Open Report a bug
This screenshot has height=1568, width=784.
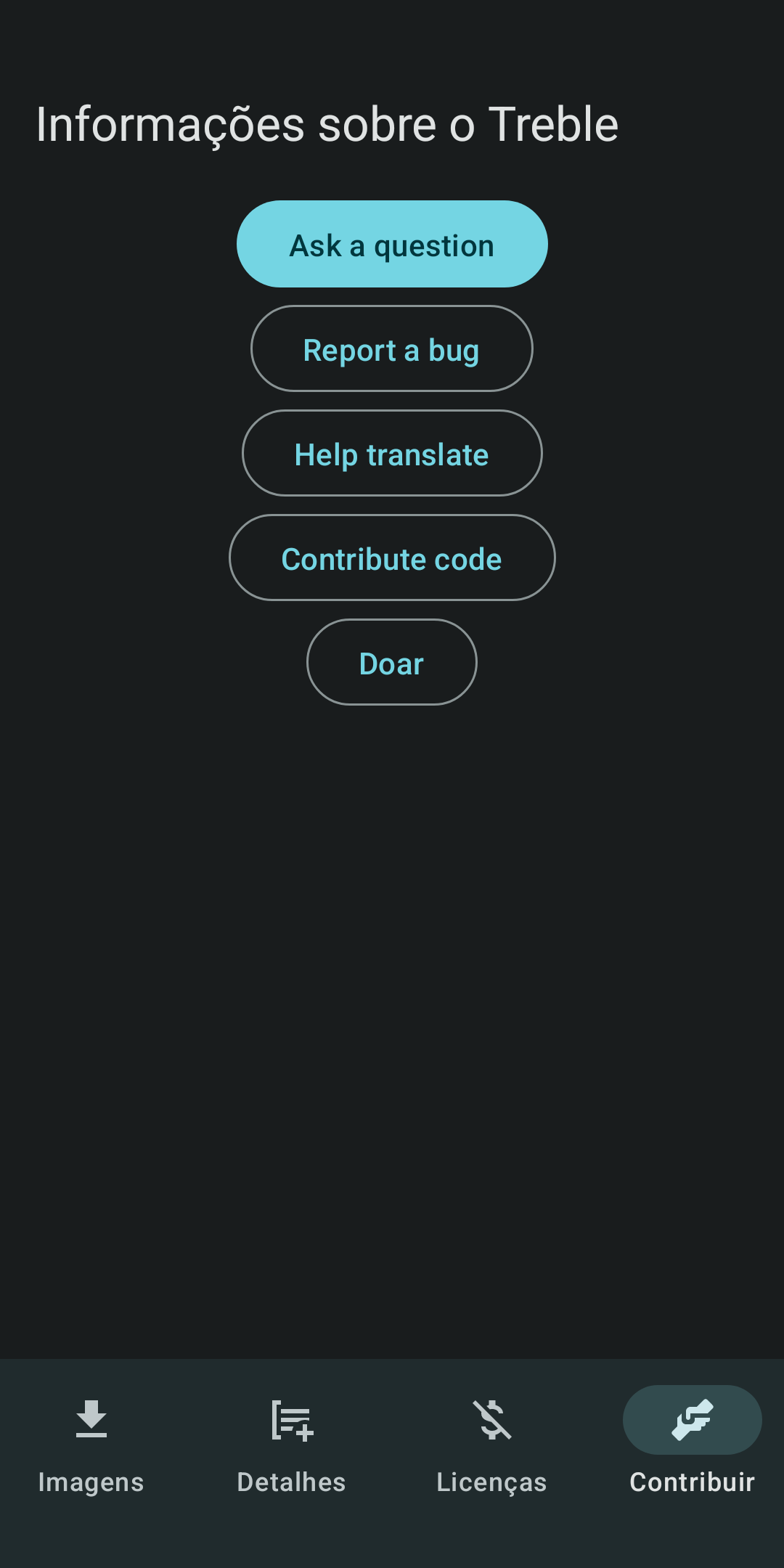[392, 349]
